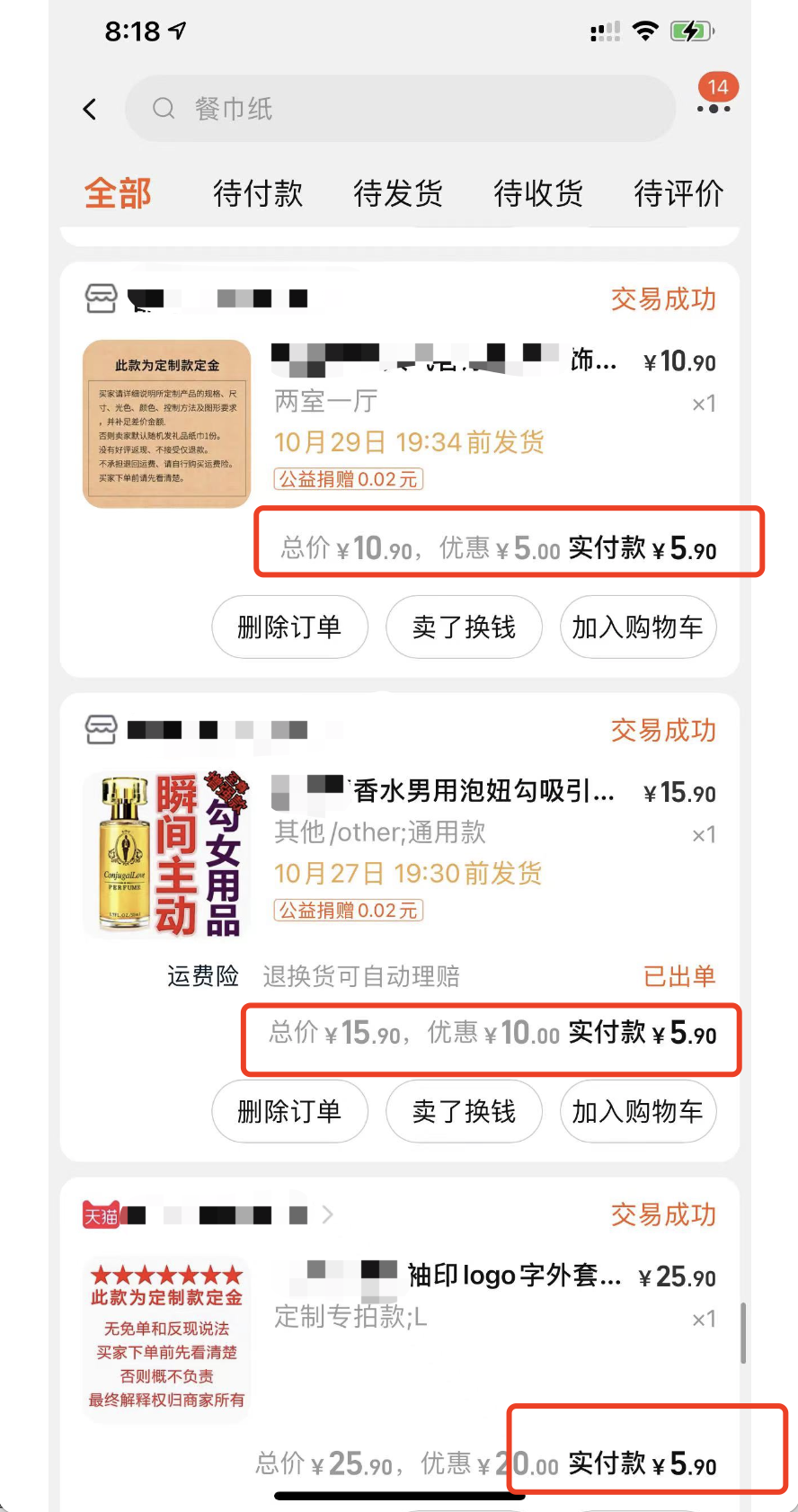The image size is (798, 1512).
Task: Tap 卖了换钱 on the perfume order
Action: tap(464, 1112)
